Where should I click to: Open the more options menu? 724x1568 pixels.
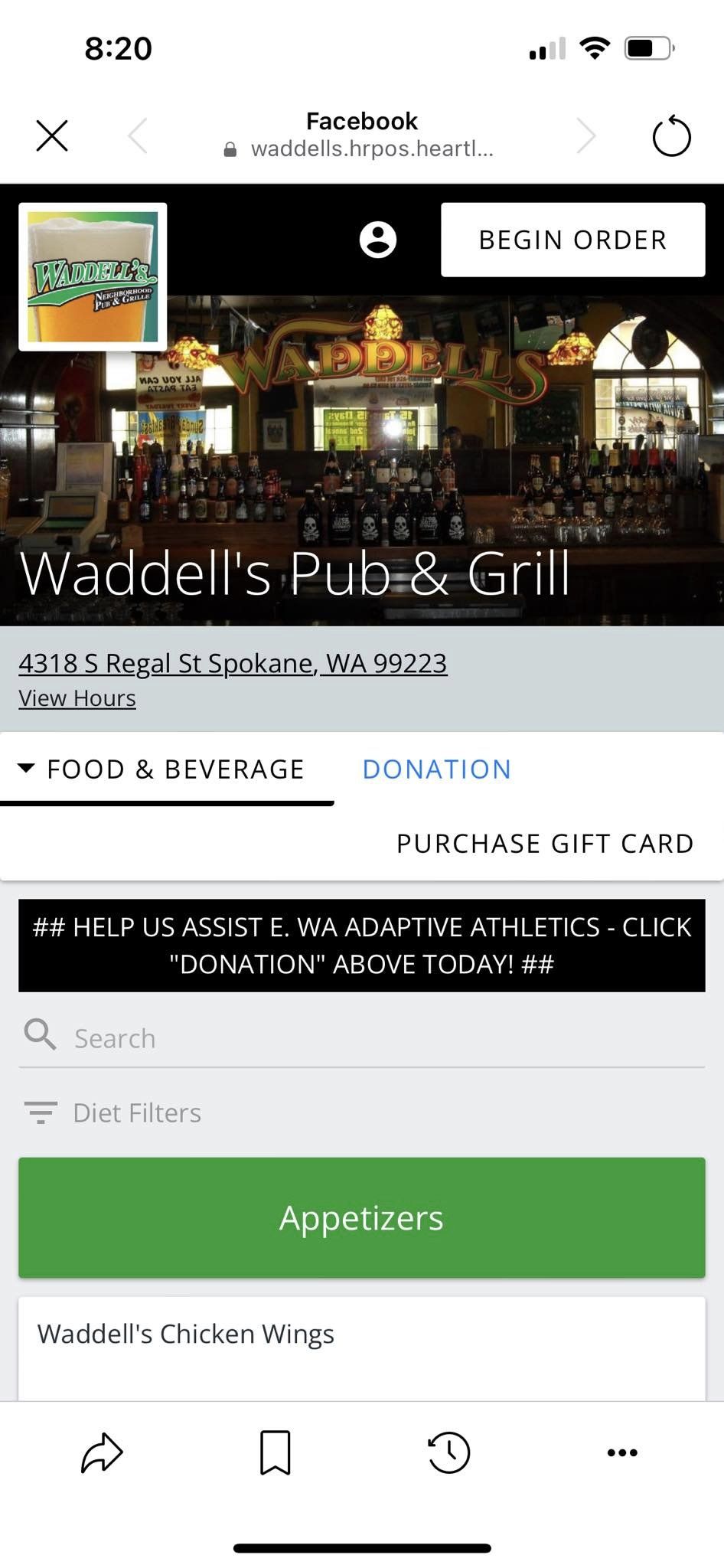pos(622,1452)
